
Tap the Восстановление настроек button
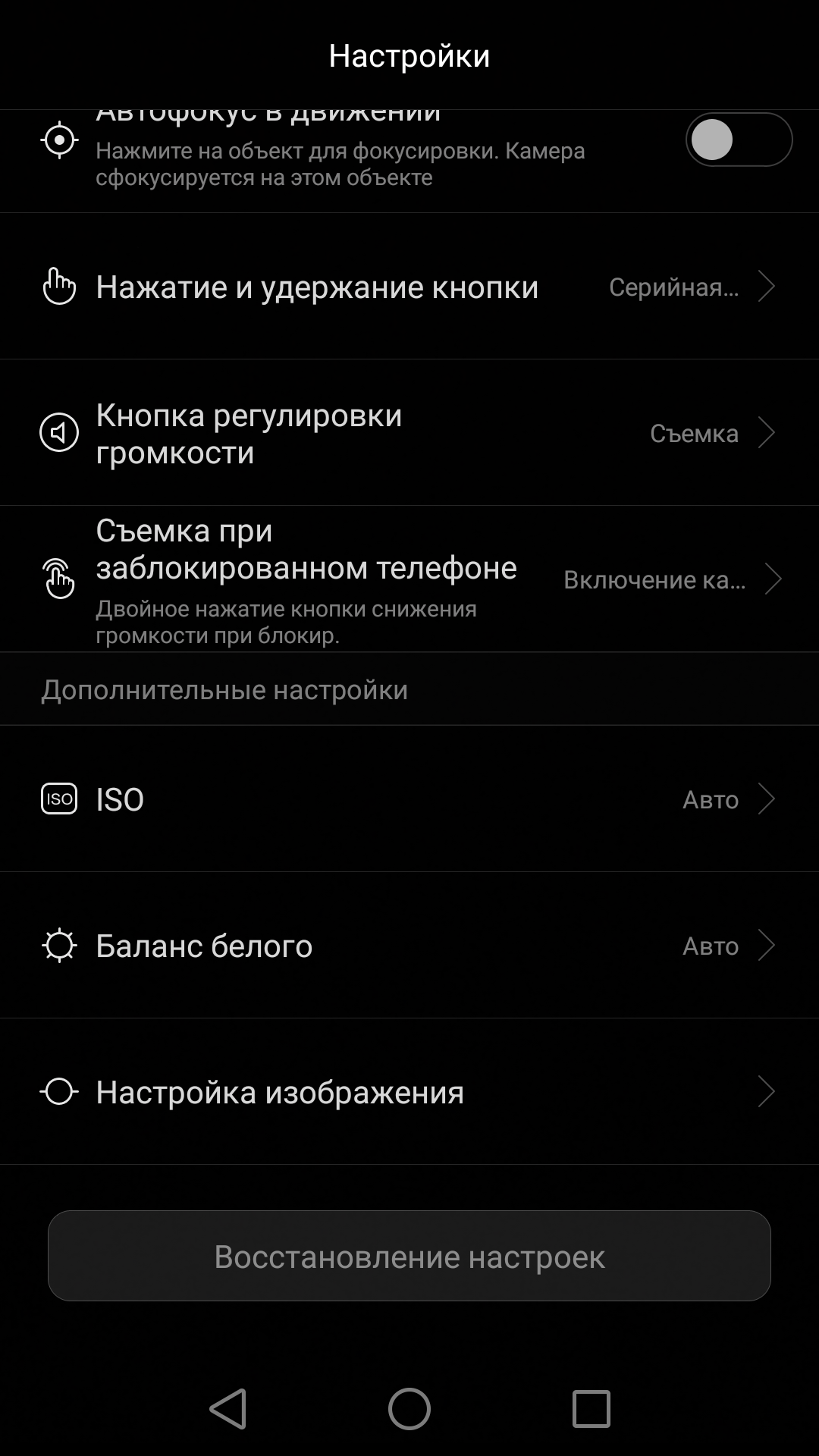409,1257
